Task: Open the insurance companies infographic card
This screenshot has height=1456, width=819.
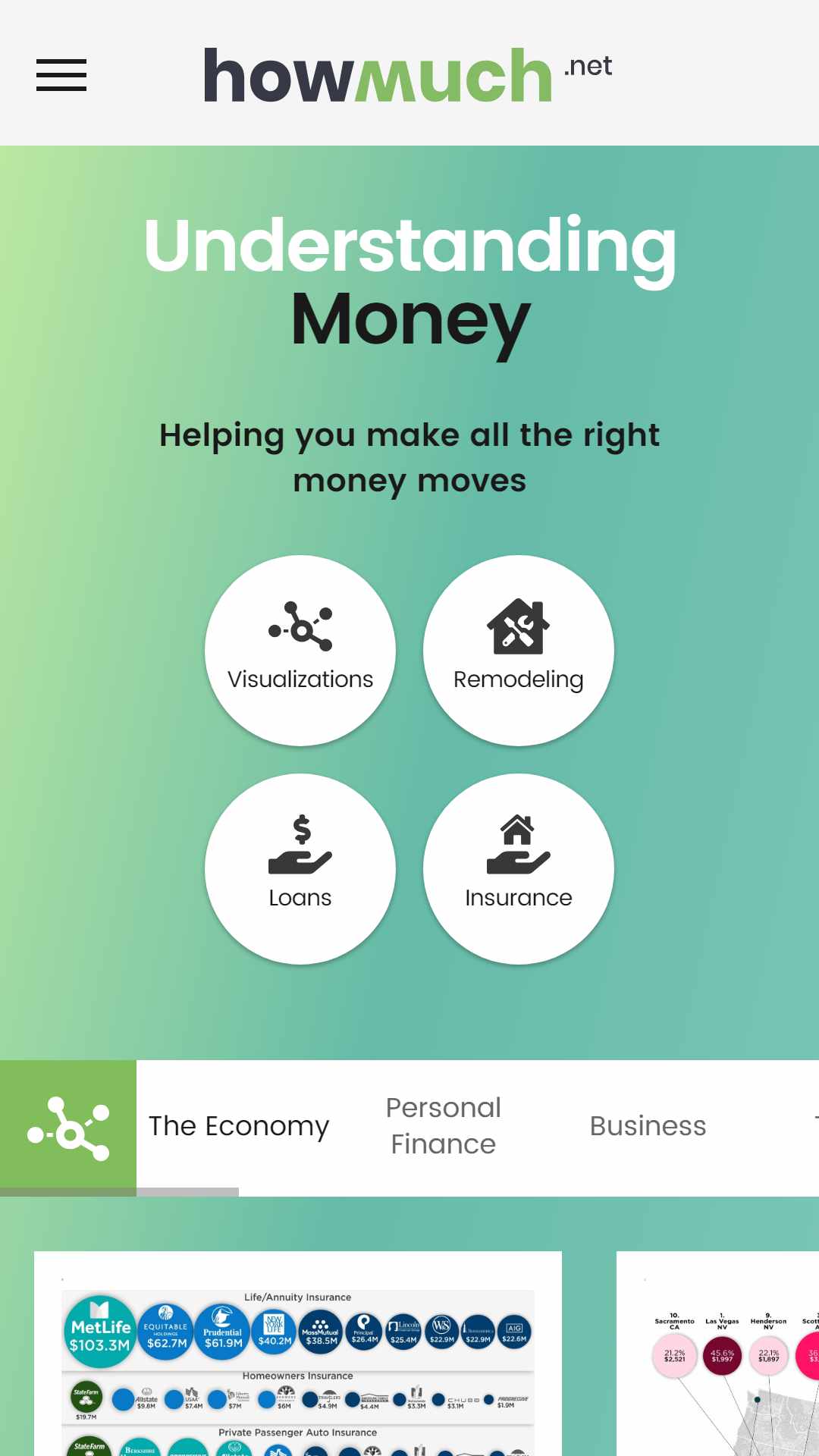Action: tap(298, 1354)
